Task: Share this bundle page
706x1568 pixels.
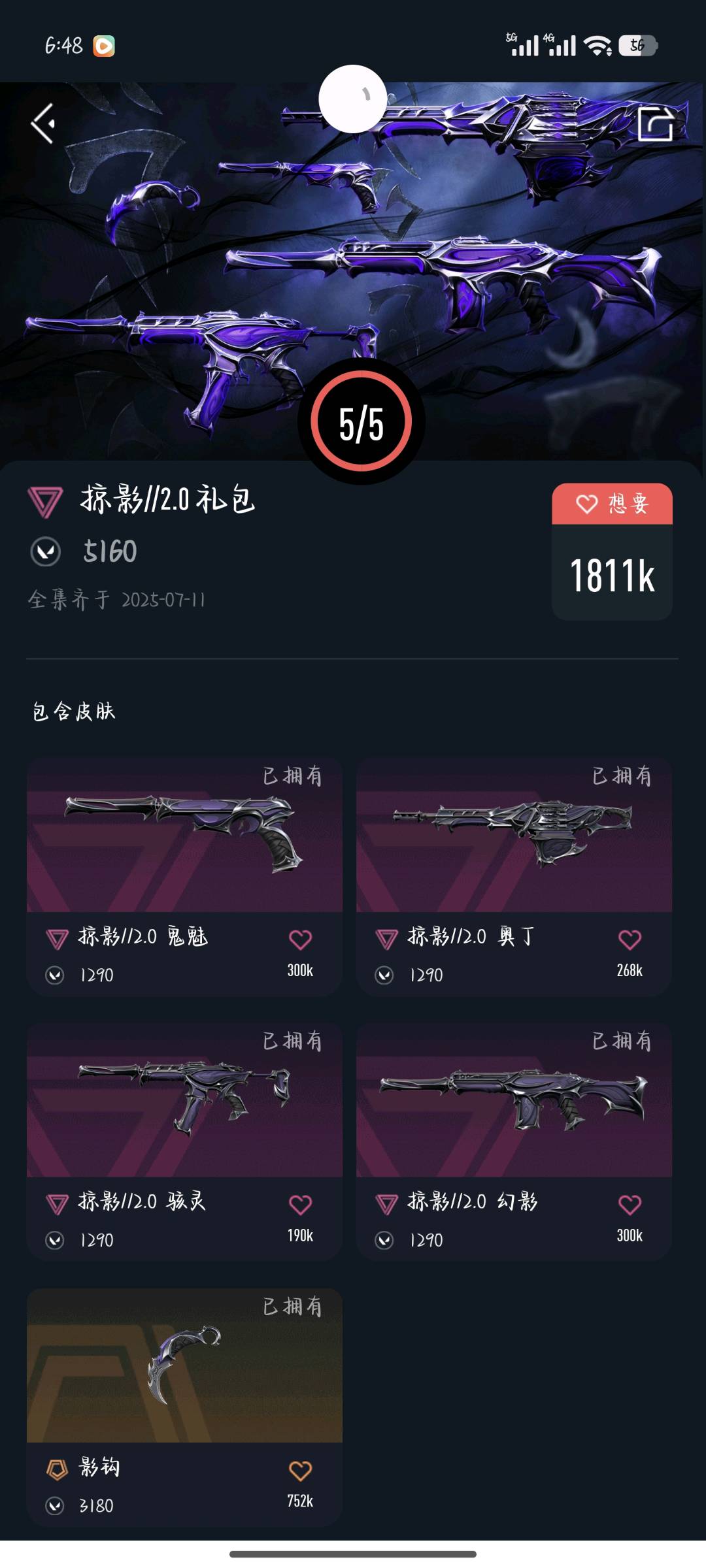Action: pyautogui.click(x=655, y=124)
